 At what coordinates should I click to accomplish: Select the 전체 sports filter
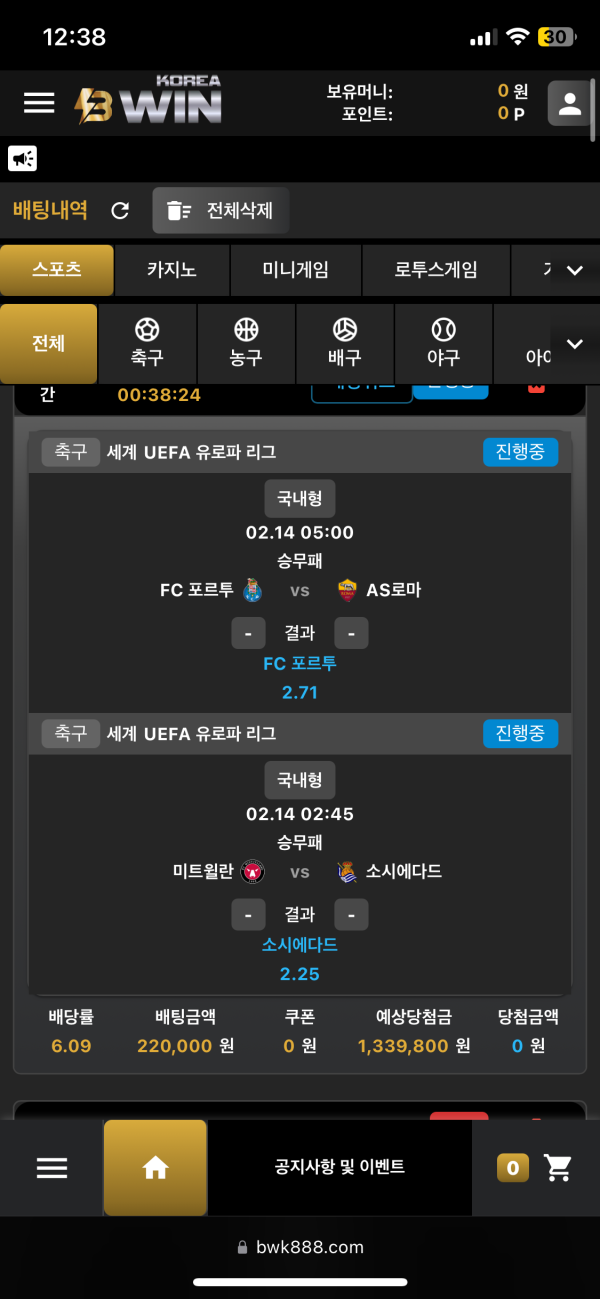48,344
